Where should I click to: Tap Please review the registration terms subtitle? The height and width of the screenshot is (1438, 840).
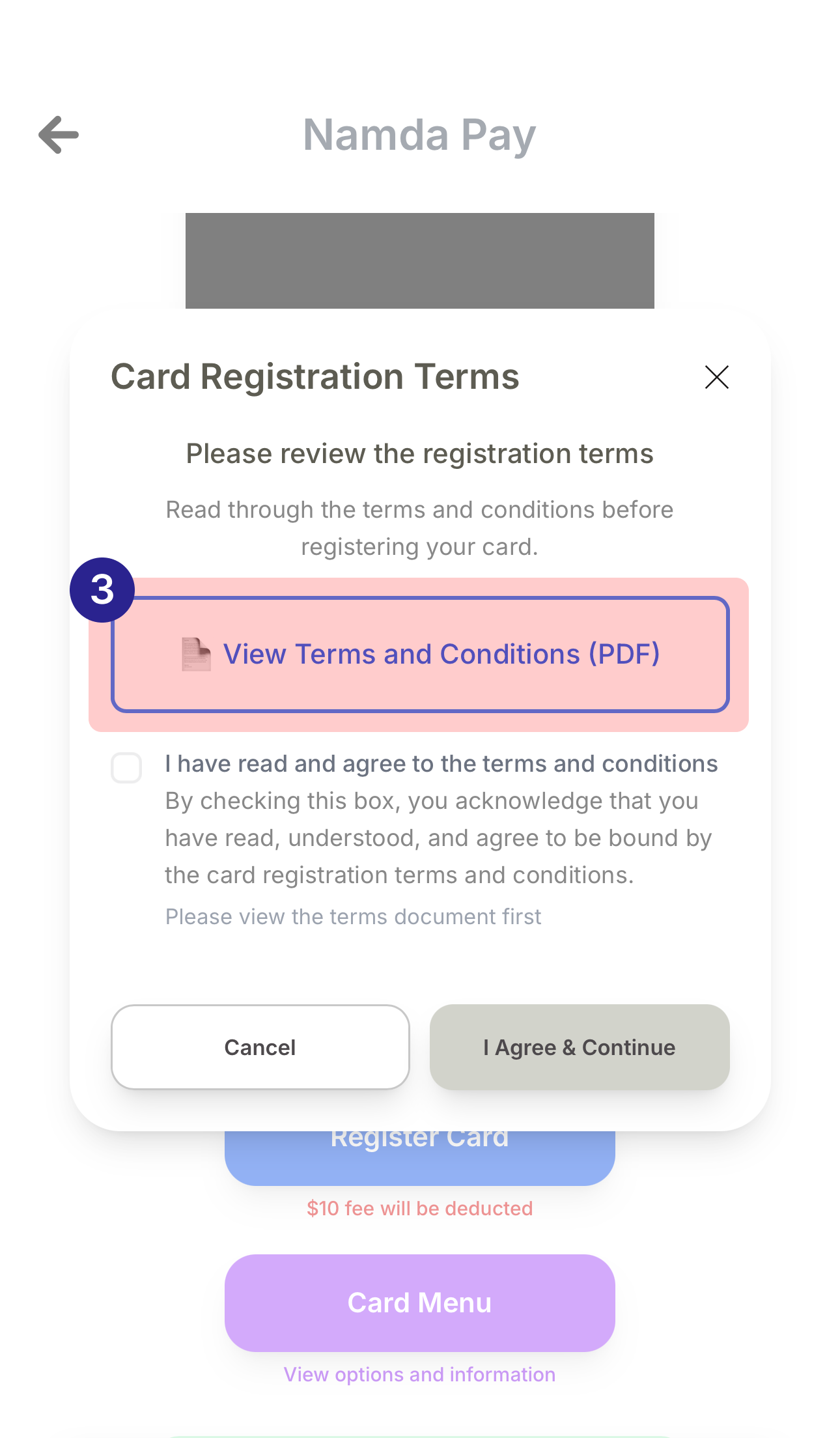420,454
